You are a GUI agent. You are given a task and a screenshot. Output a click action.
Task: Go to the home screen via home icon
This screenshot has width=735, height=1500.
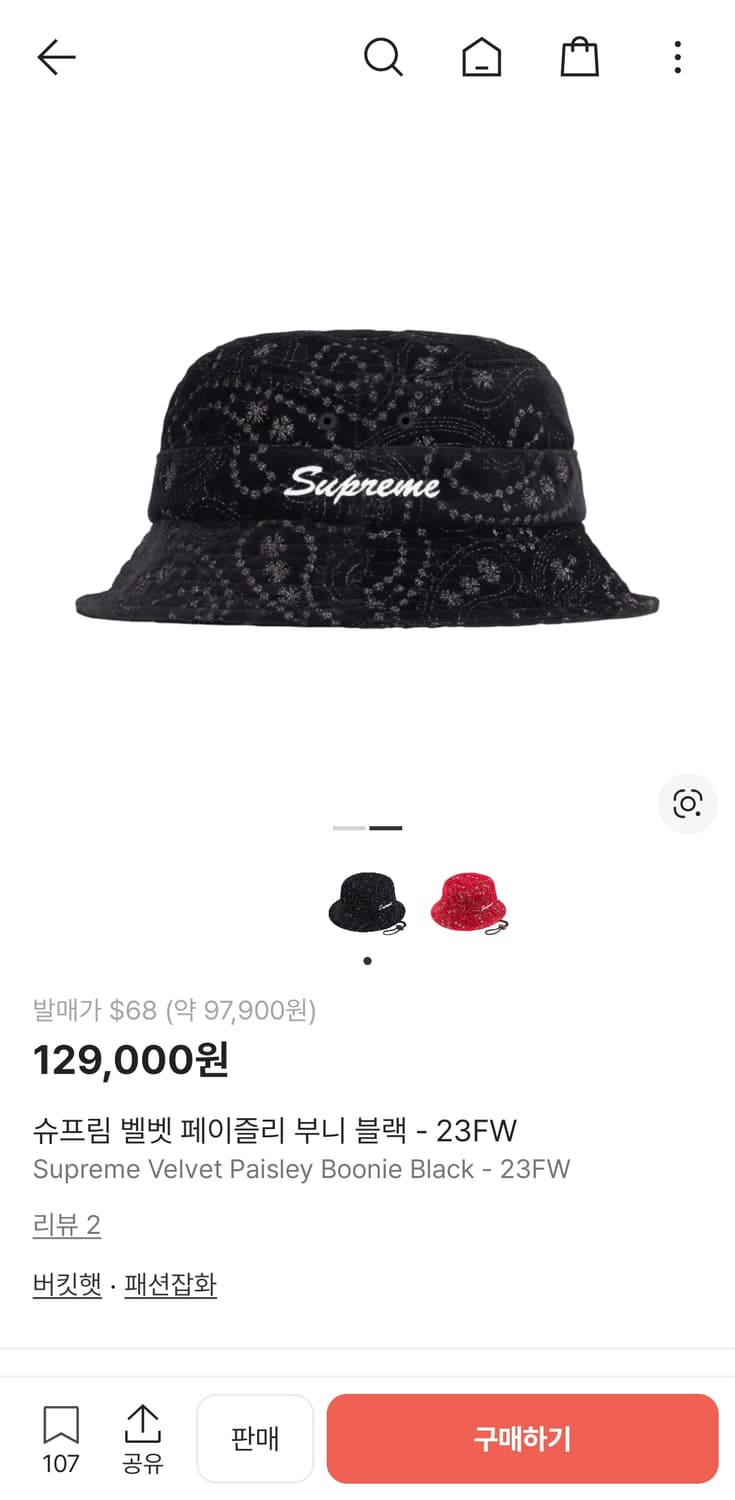coord(481,57)
